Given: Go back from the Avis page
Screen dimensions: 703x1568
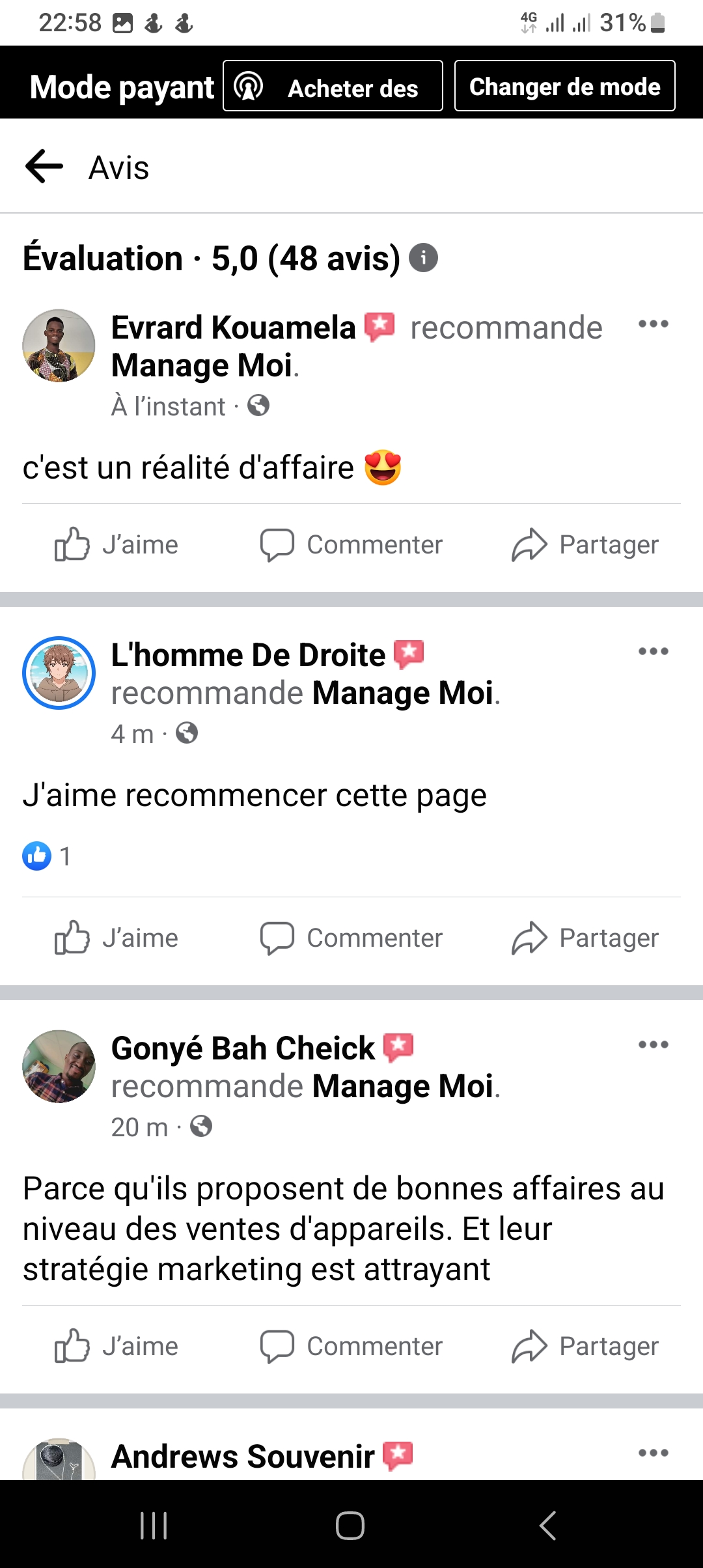Looking at the screenshot, I should (44, 167).
